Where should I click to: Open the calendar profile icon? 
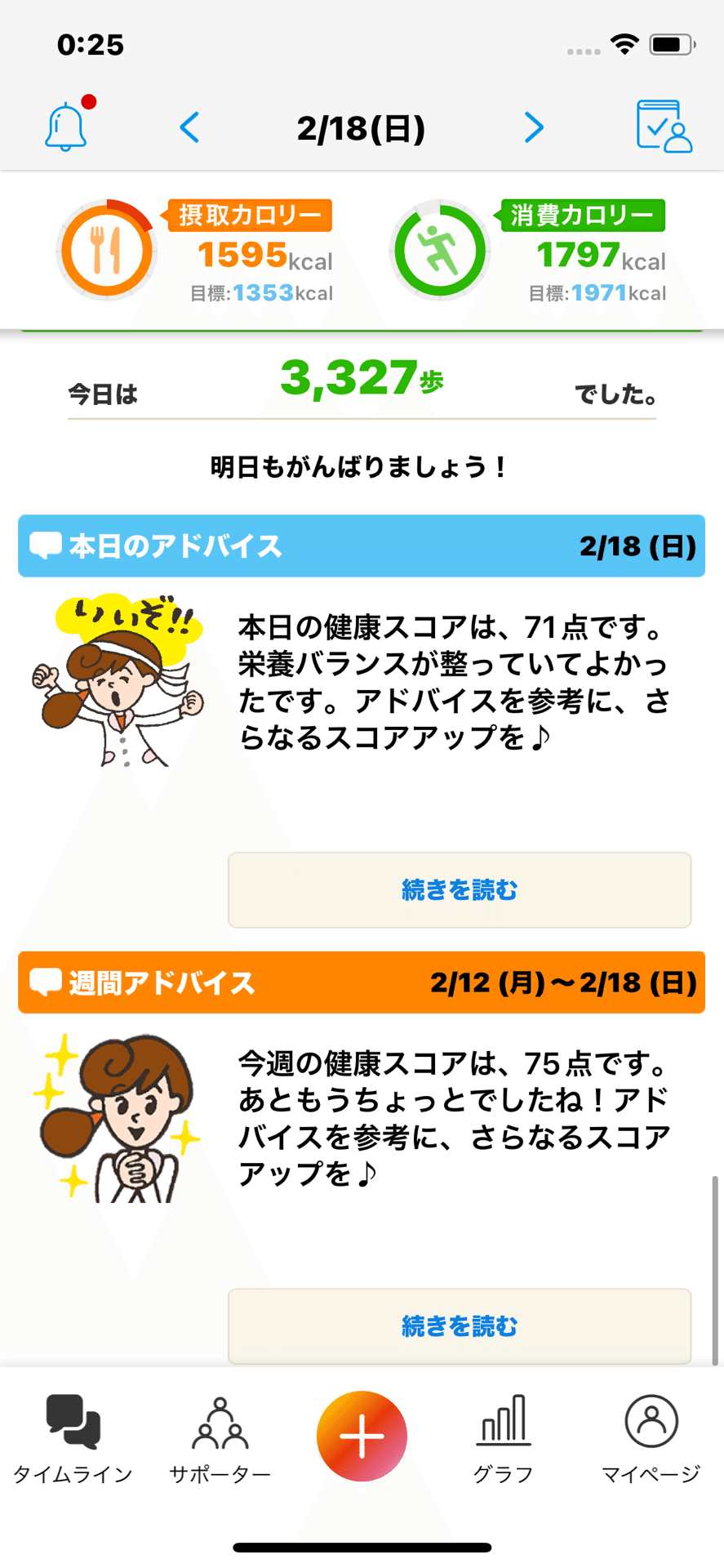[x=664, y=127]
